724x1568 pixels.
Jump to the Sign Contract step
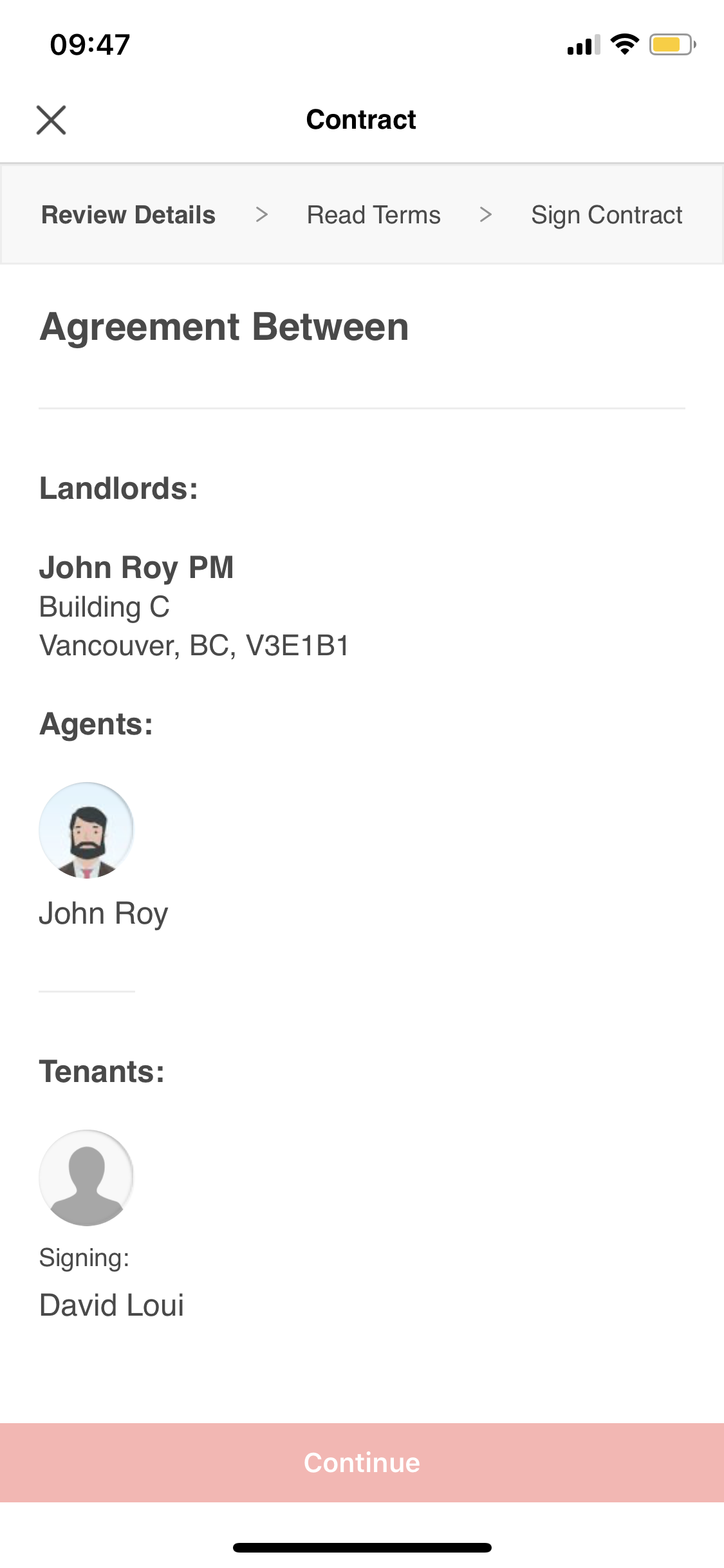pos(606,215)
